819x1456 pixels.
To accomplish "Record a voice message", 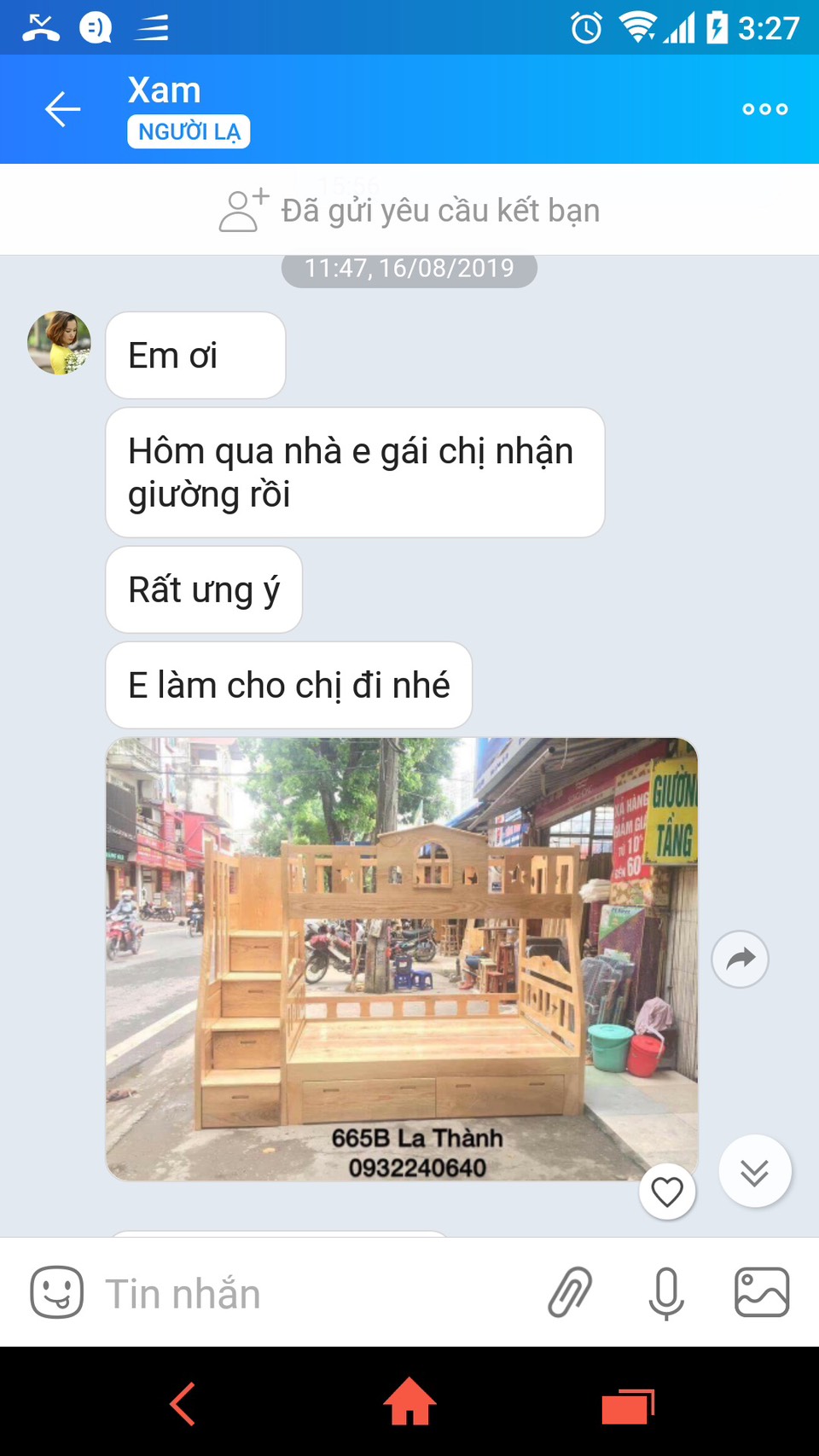I will click(665, 1292).
